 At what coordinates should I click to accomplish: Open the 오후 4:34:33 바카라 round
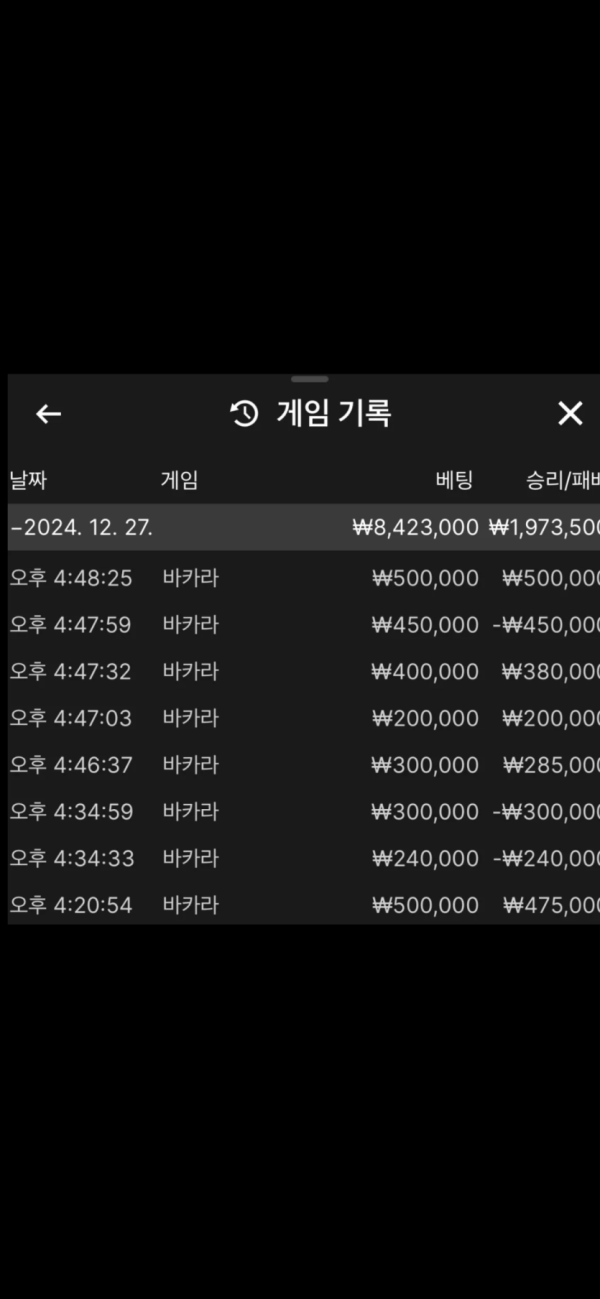click(300, 858)
